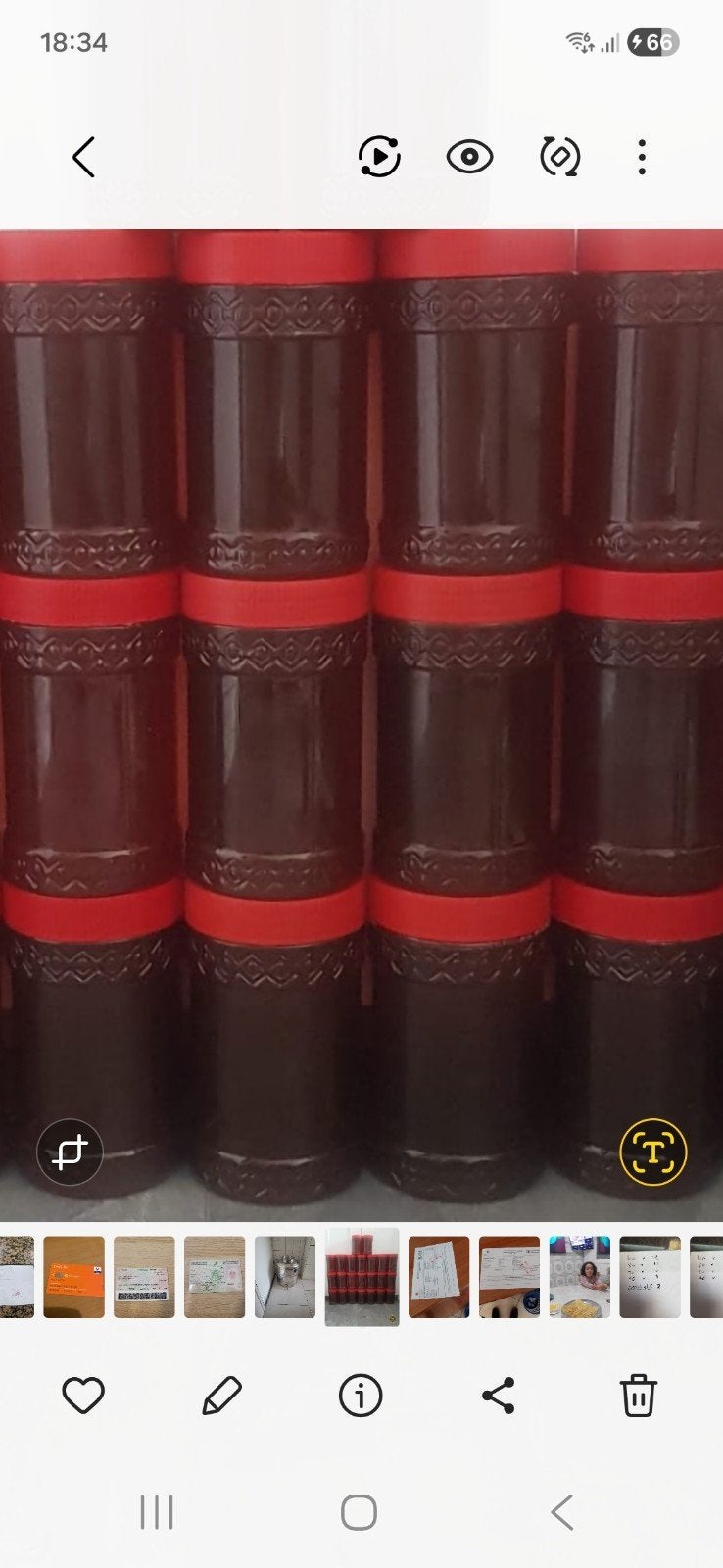Open the orange card thumbnail in the filmstrip
Viewport: 723px width, 1568px height.
pos(73,1277)
